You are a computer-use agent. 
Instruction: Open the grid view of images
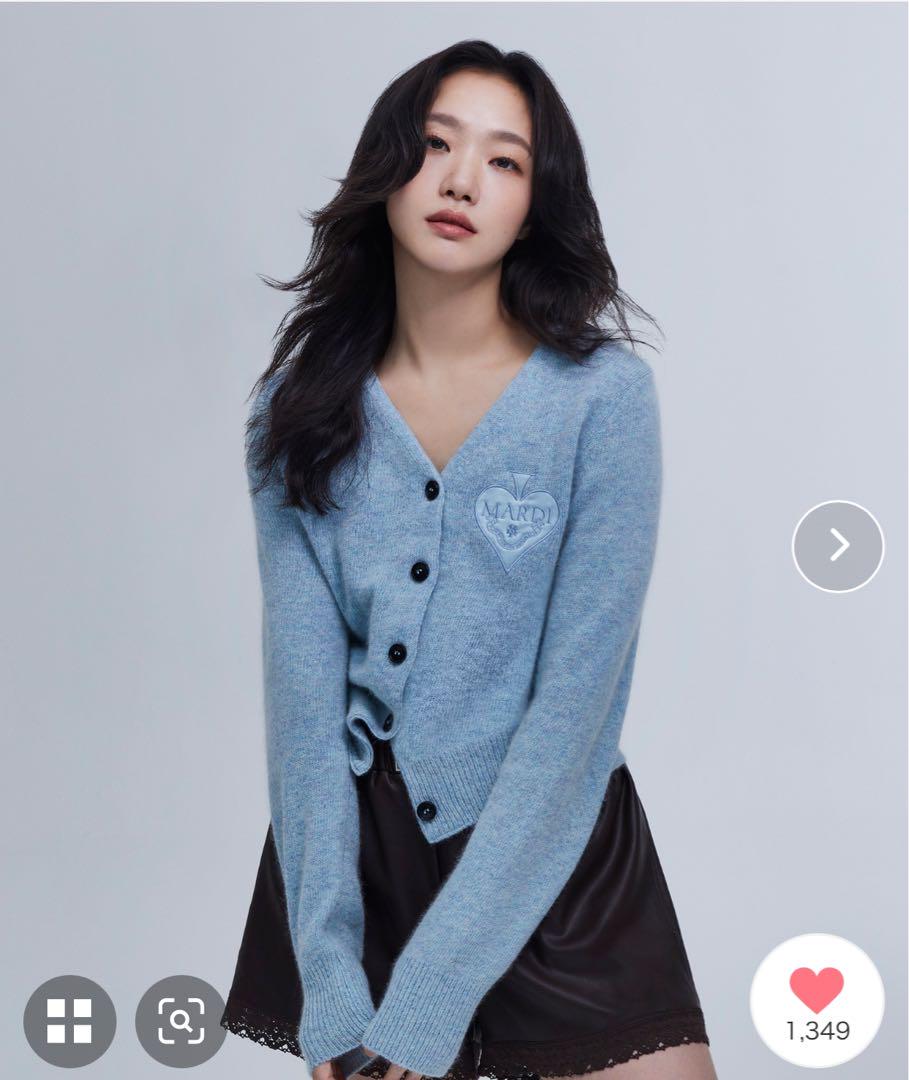pos(70,1020)
